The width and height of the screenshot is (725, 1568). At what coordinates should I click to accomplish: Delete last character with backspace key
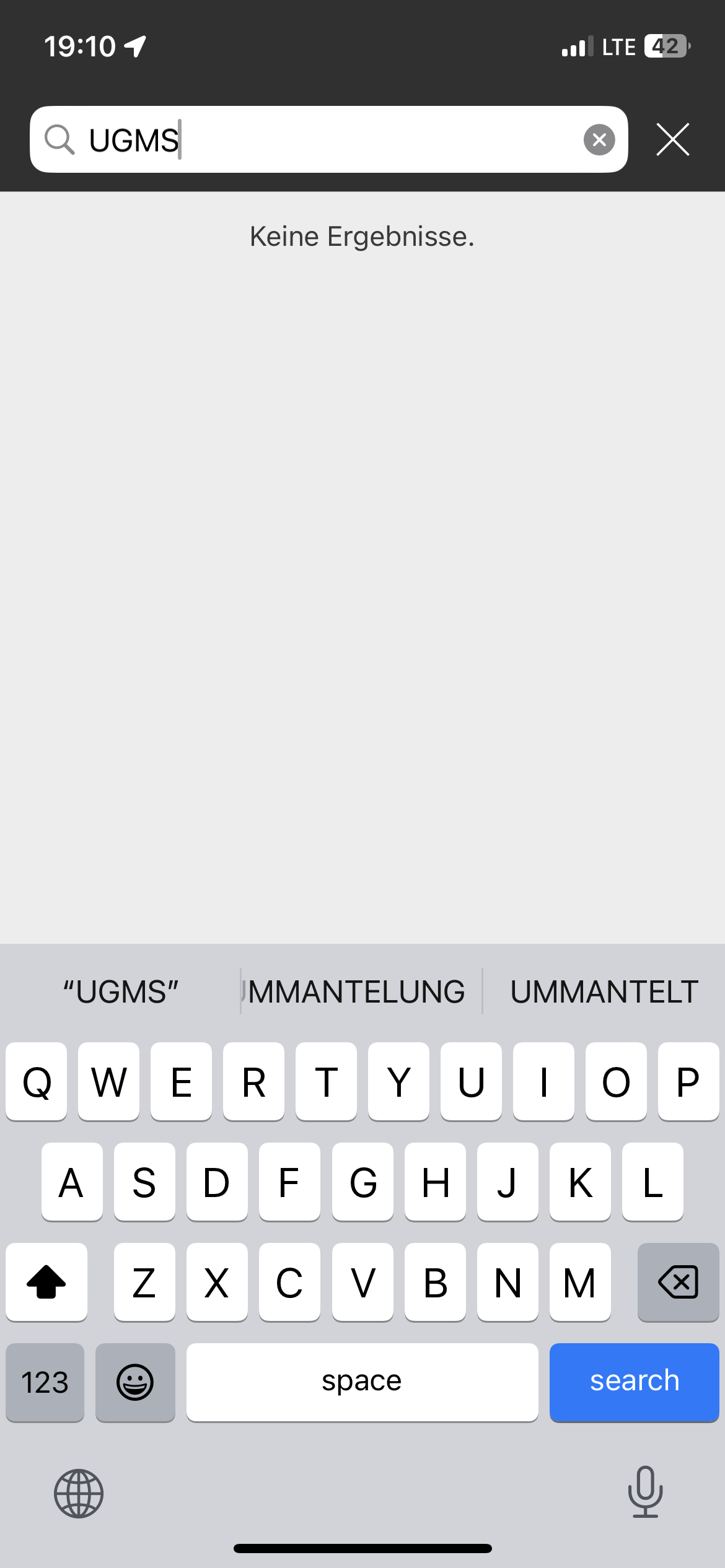pos(678,1281)
